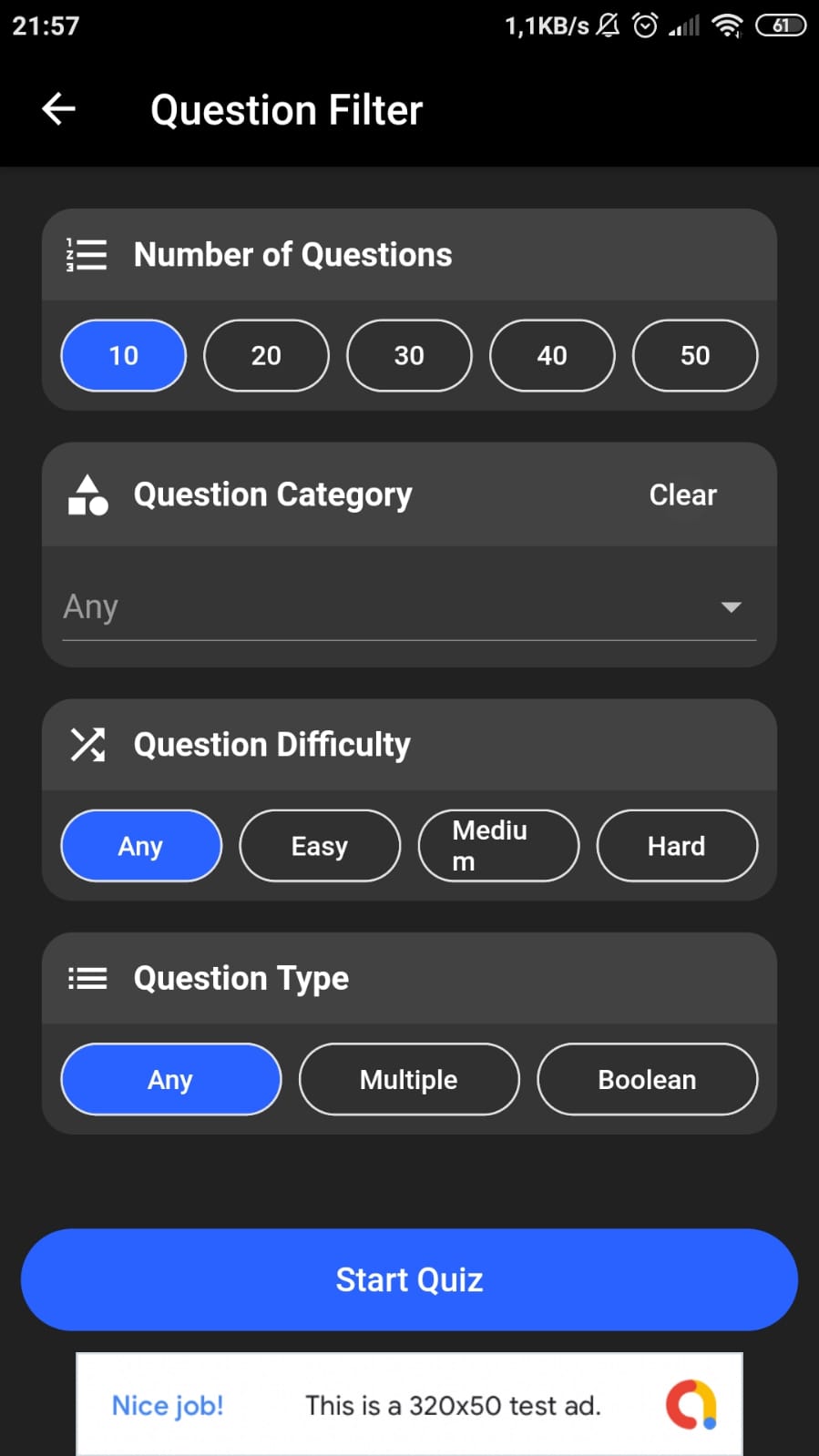Tap the Start Quiz button
Viewport: 819px width, 1456px height.
tap(409, 1279)
